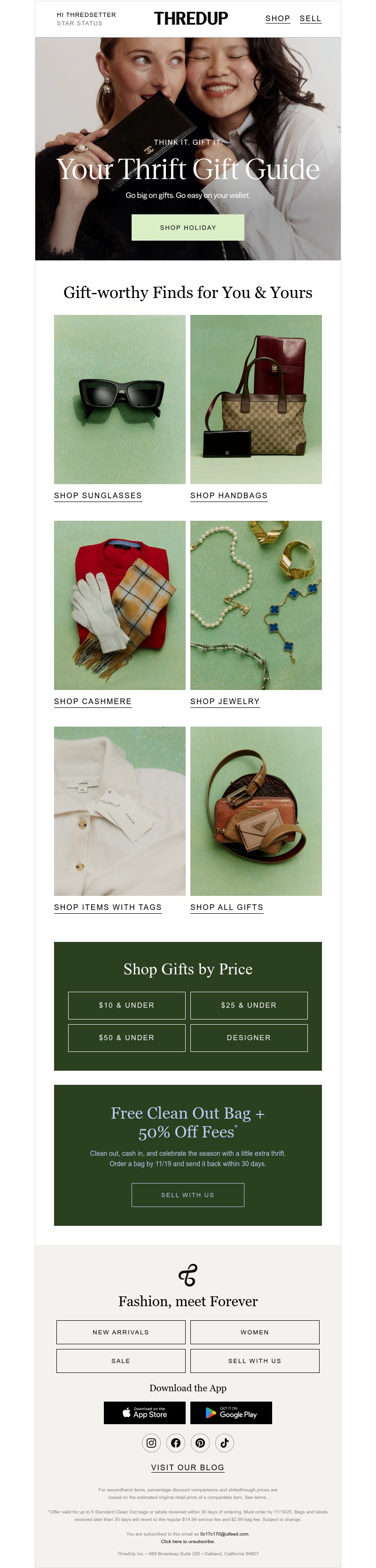The width and height of the screenshot is (376, 1568).
Task: Tap the Shop Holiday button
Action: [x=188, y=227]
